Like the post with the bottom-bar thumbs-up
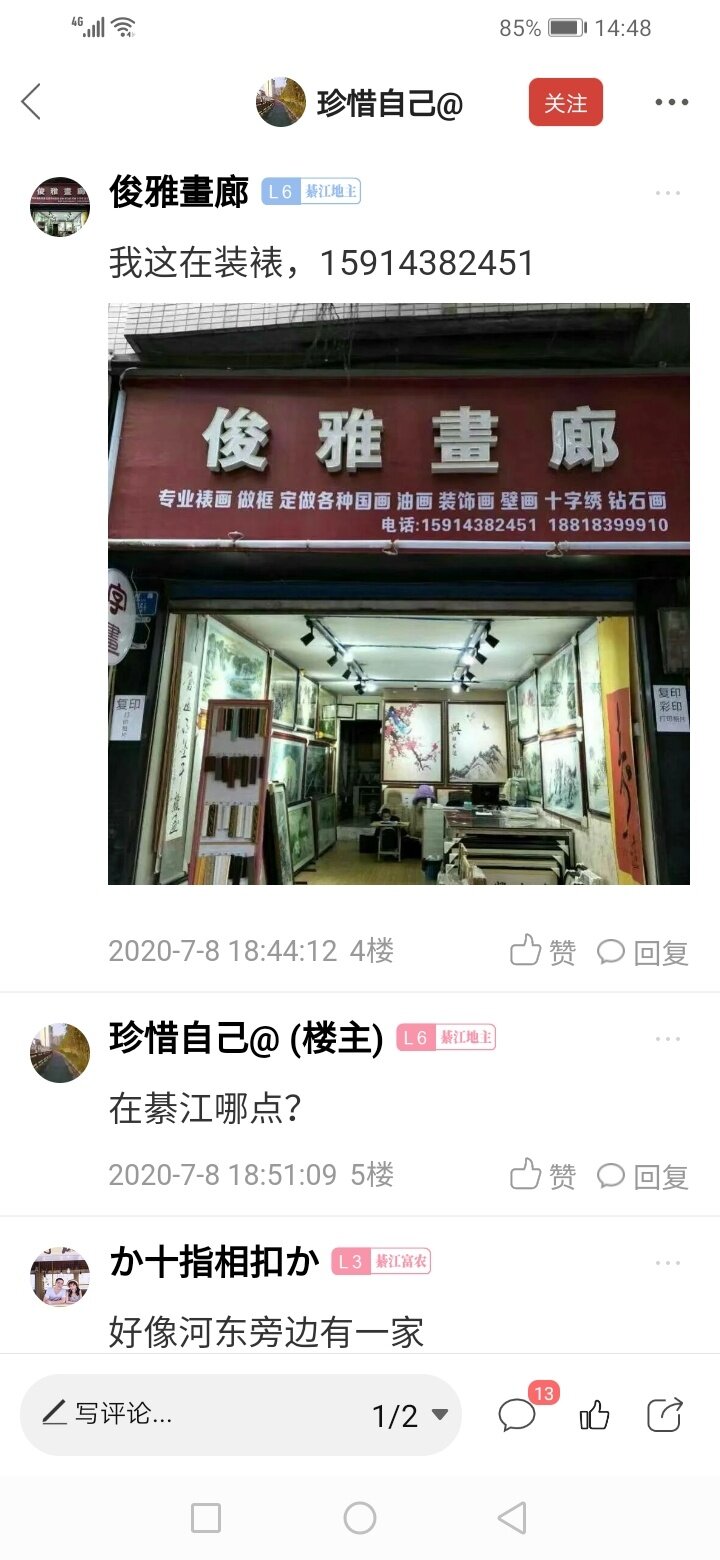The image size is (720, 1560). pos(595,1414)
